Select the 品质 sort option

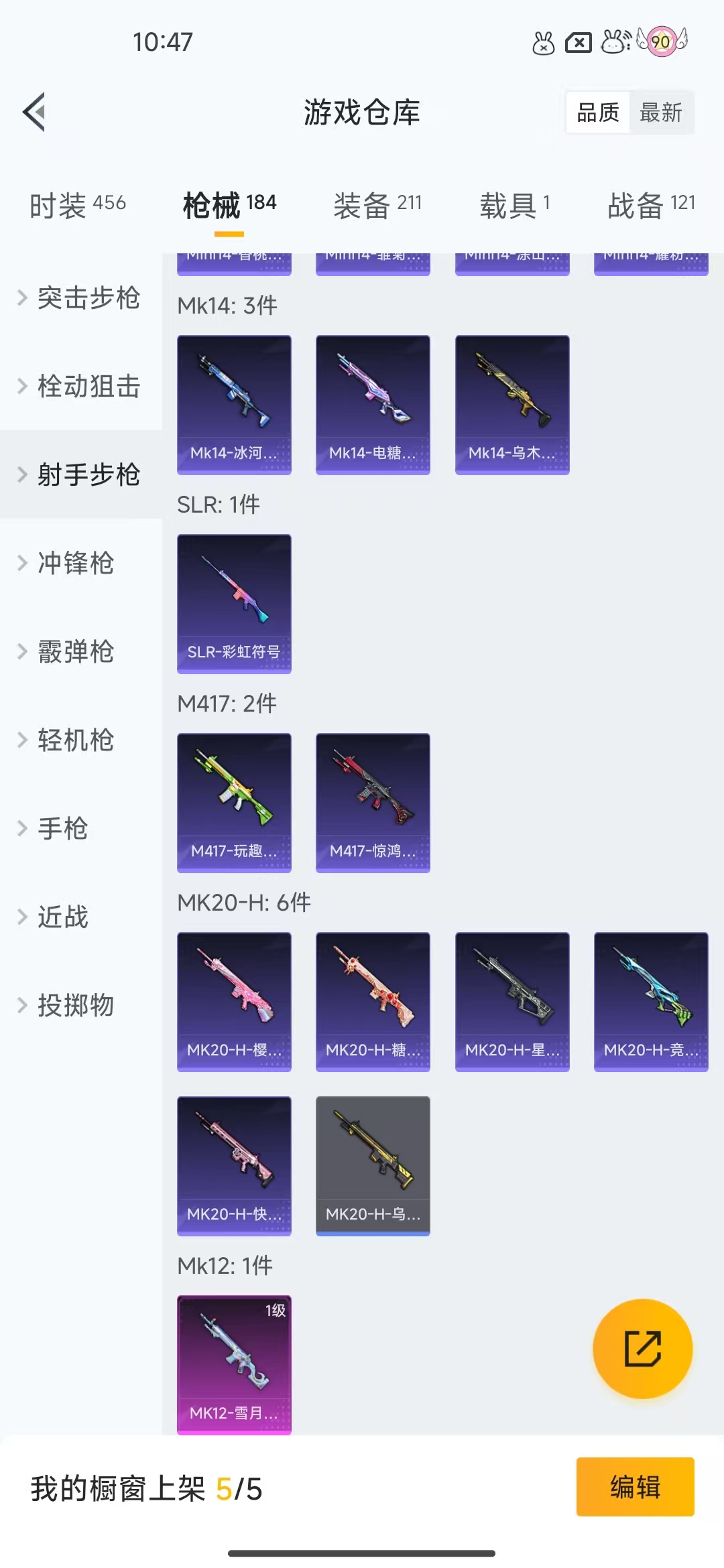click(598, 113)
